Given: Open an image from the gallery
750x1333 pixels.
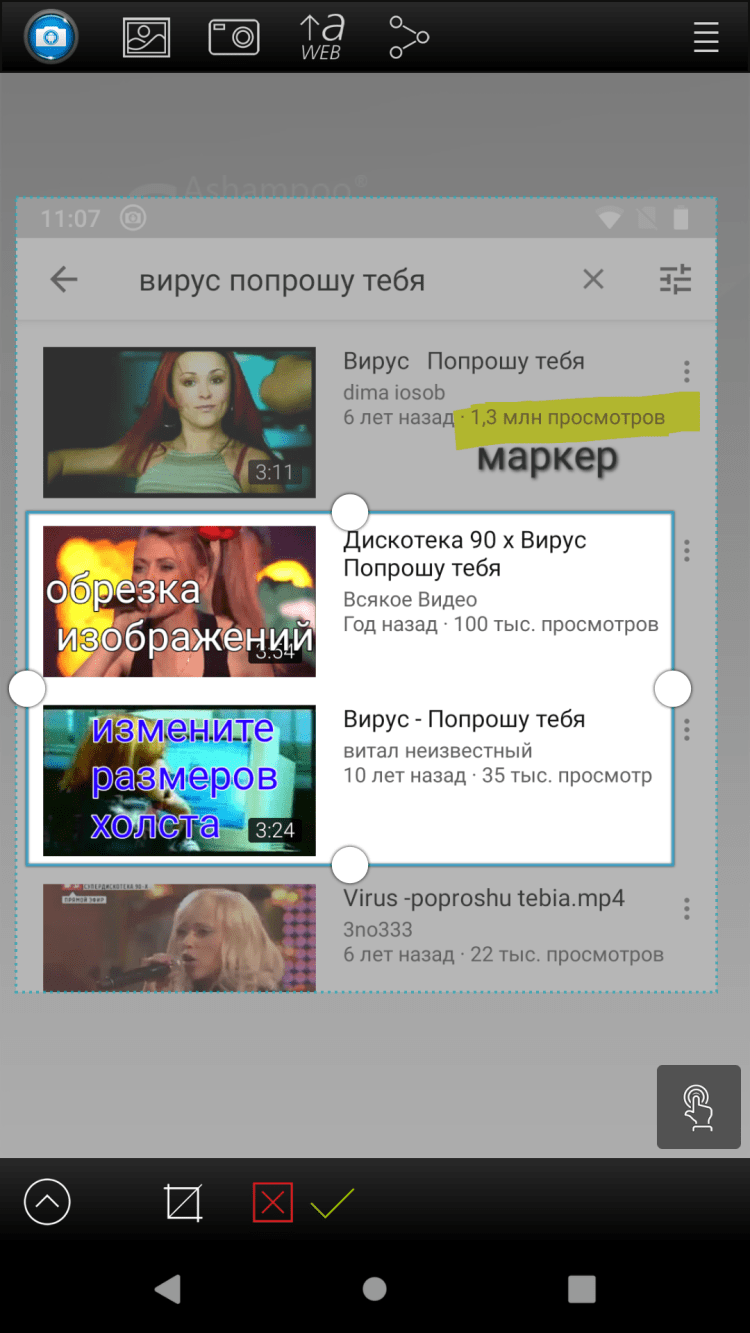Looking at the screenshot, I should [147, 37].
